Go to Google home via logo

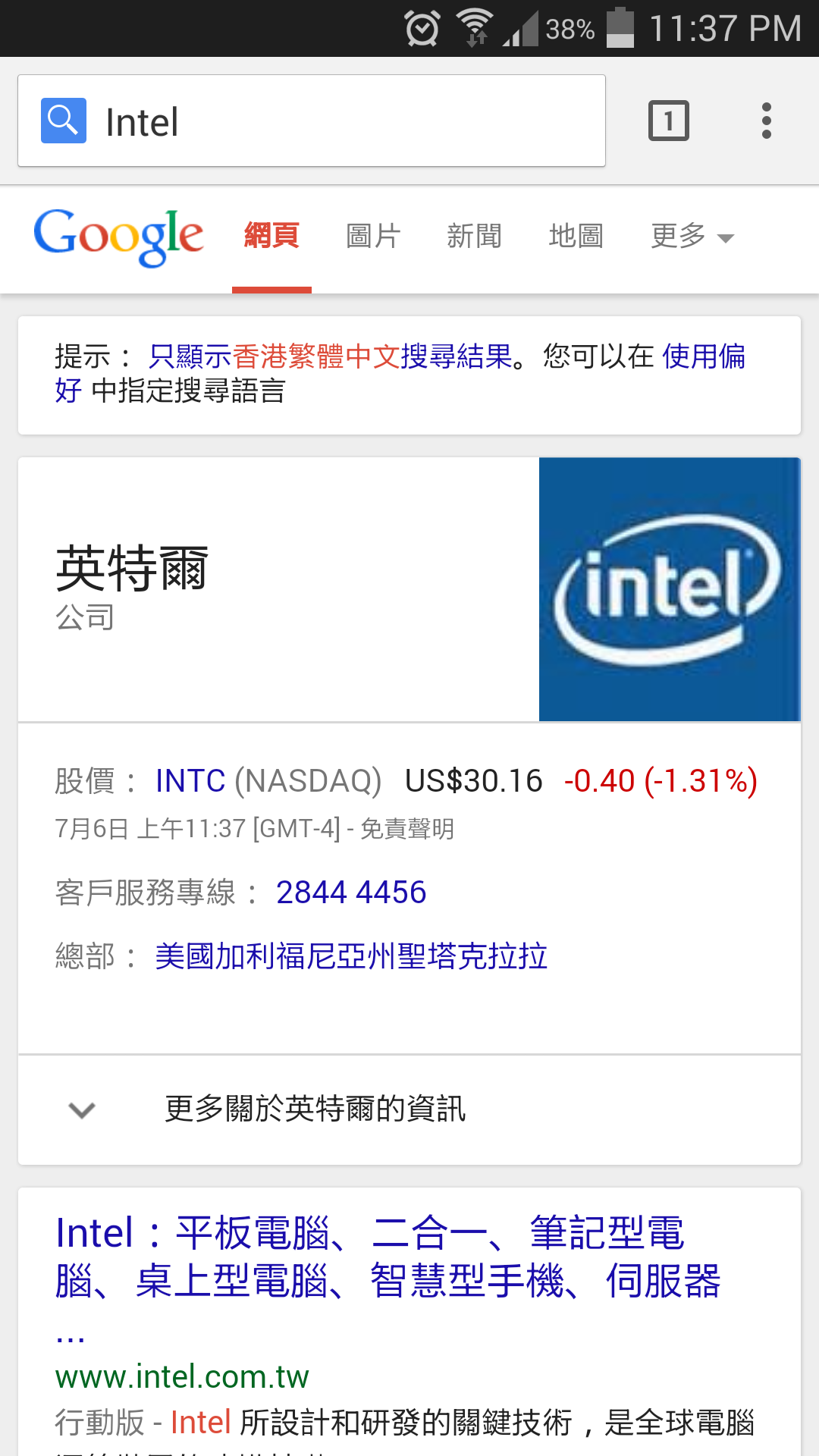coord(118,236)
